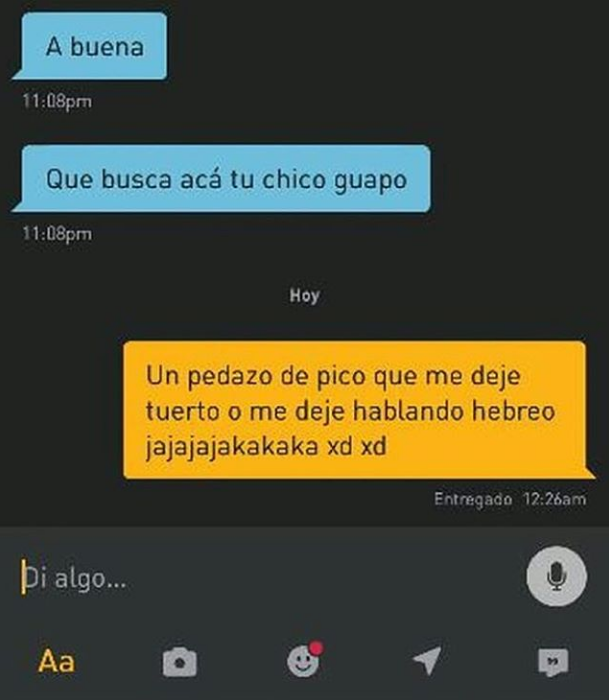Image resolution: width=609 pixels, height=700 pixels.
Task: Open the emoji sticker picker
Action: click(x=303, y=660)
